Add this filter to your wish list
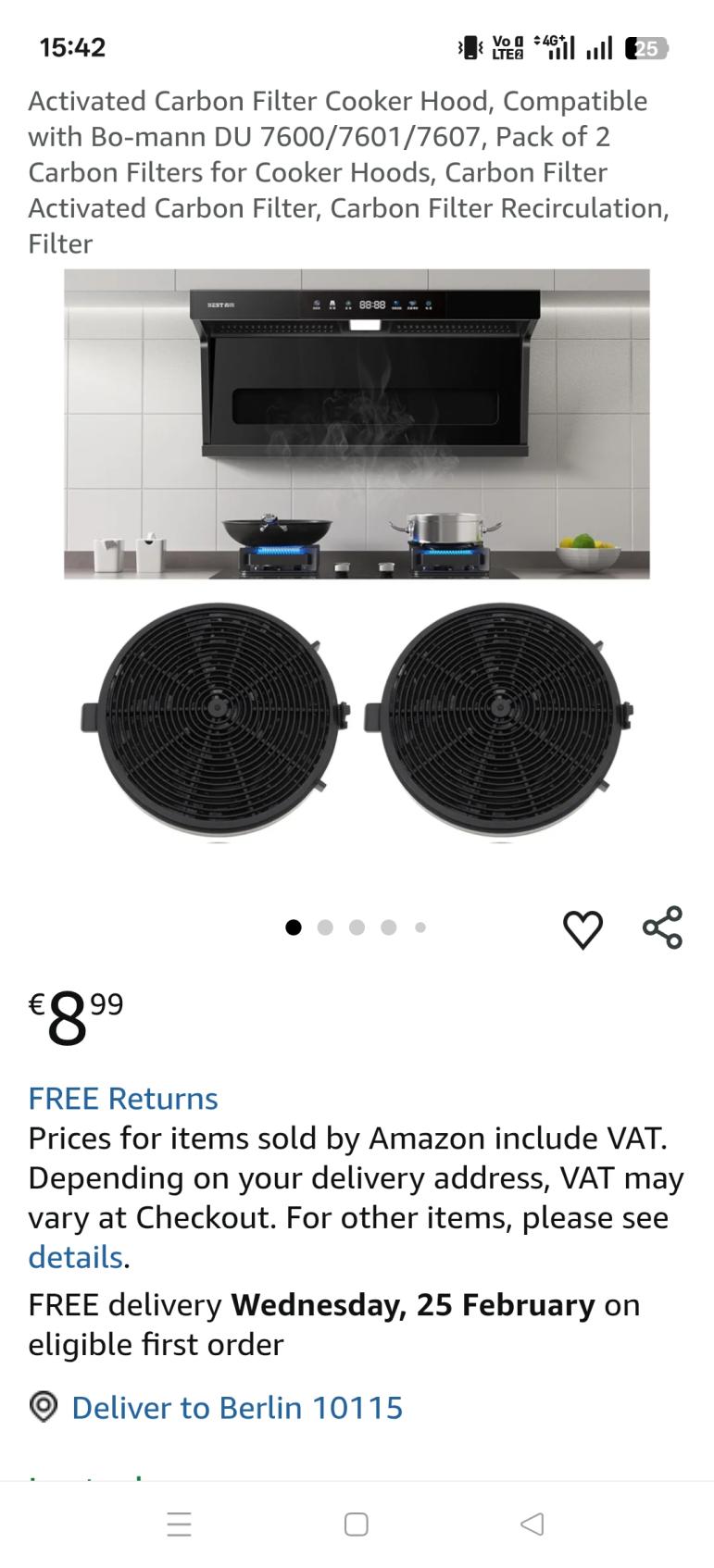 tap(582, 928)
